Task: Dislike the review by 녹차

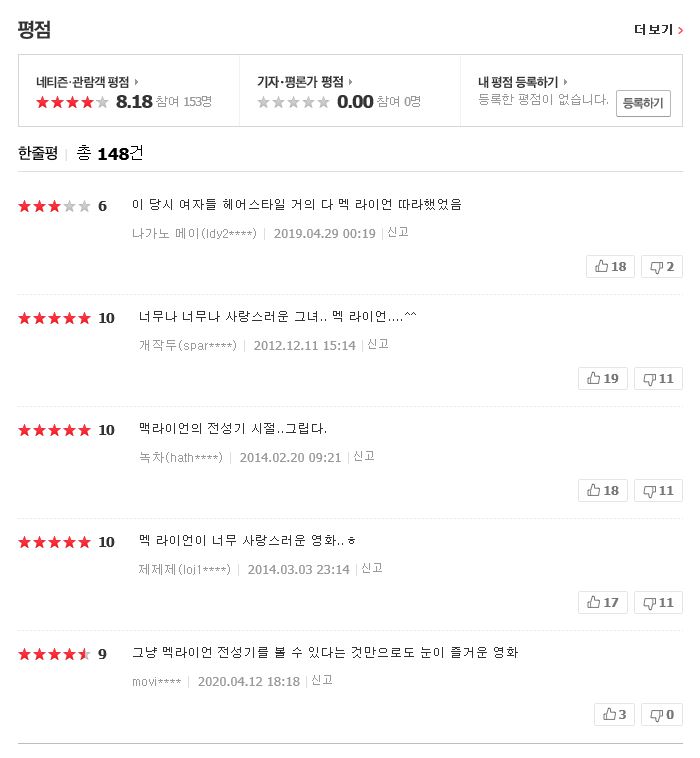Action: (659, 490)
